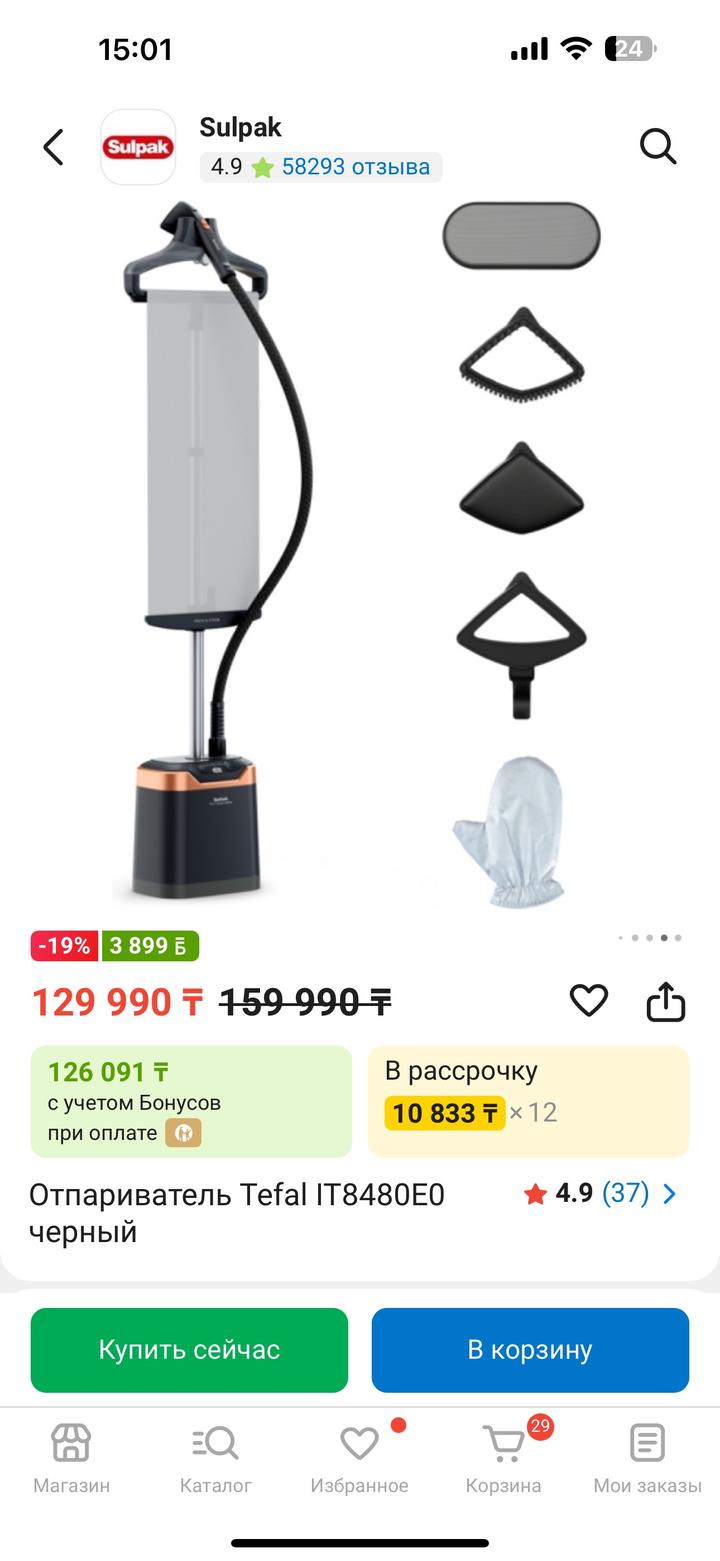
Task: Show the Мои заказы tab
Action: click(x=647, y=1458)
